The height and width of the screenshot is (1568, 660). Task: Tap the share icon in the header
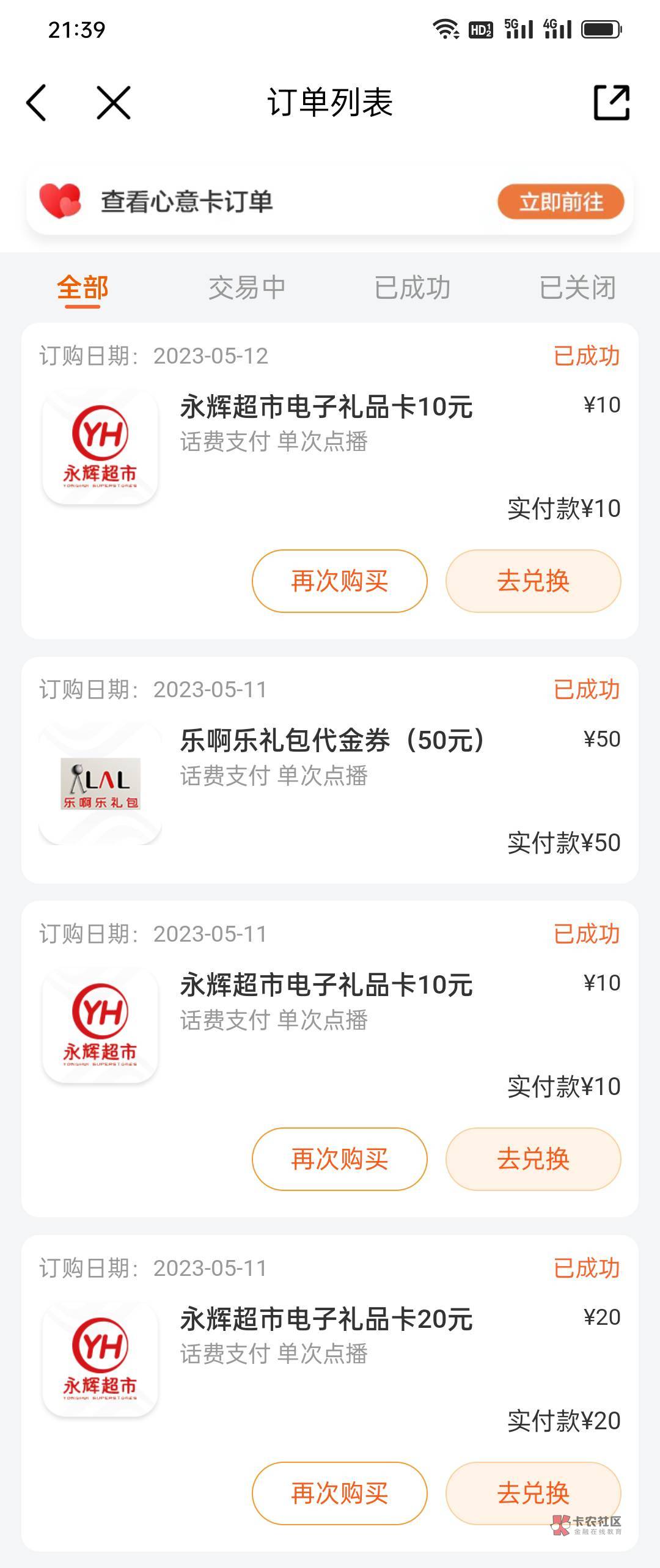pos(611,103)
